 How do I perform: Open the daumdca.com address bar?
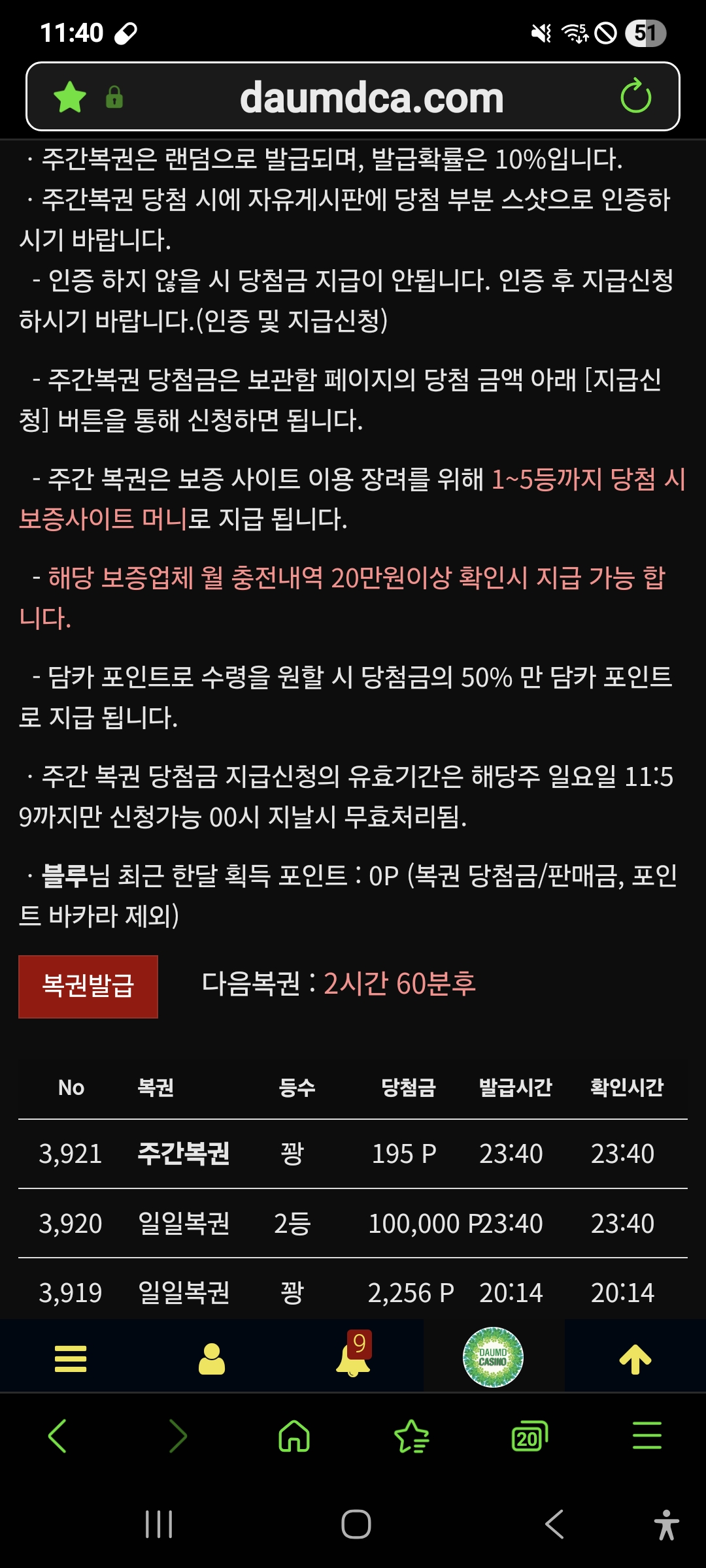(x=371, y=97)
